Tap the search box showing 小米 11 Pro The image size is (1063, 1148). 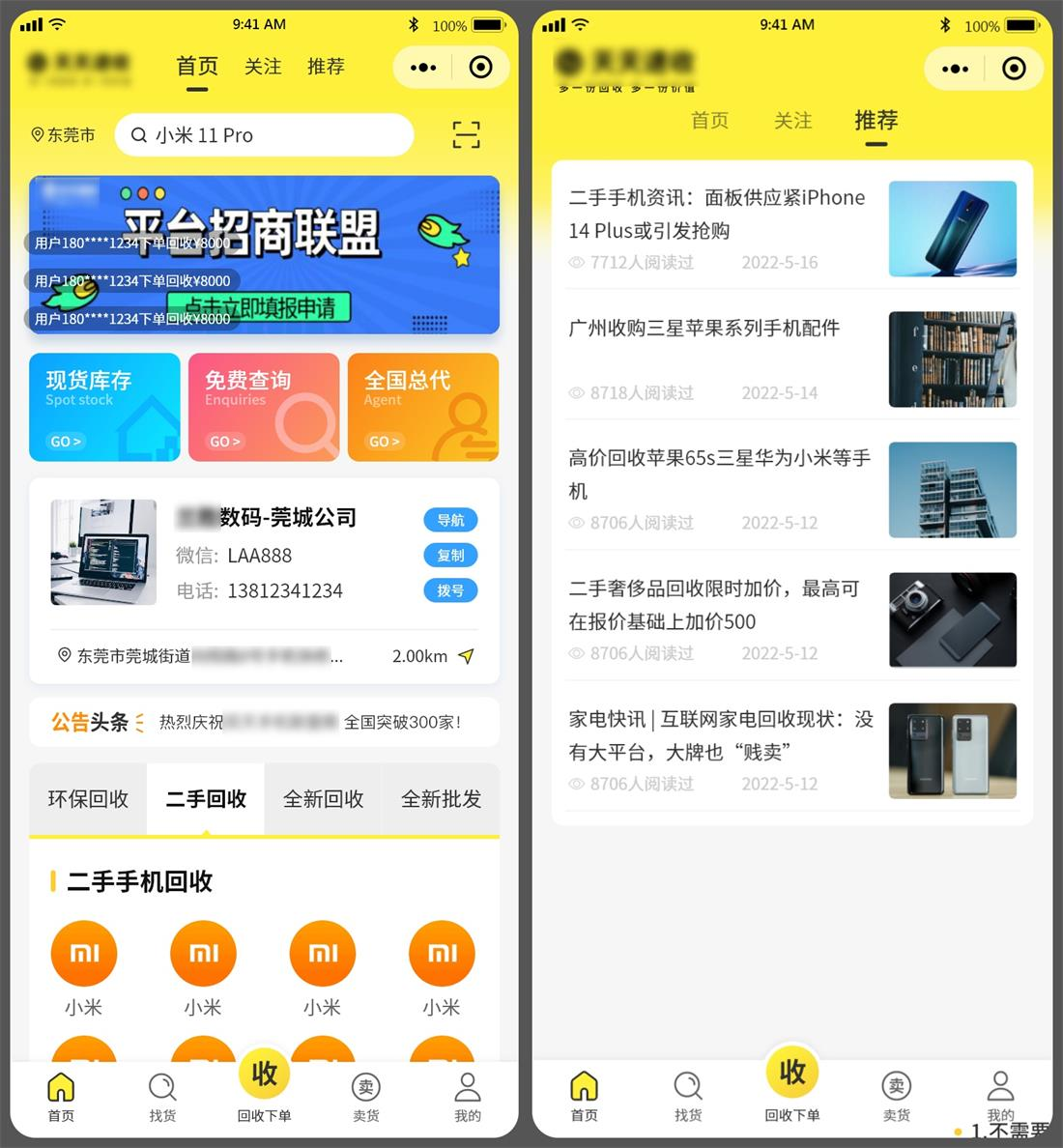(x=264, y=135)
